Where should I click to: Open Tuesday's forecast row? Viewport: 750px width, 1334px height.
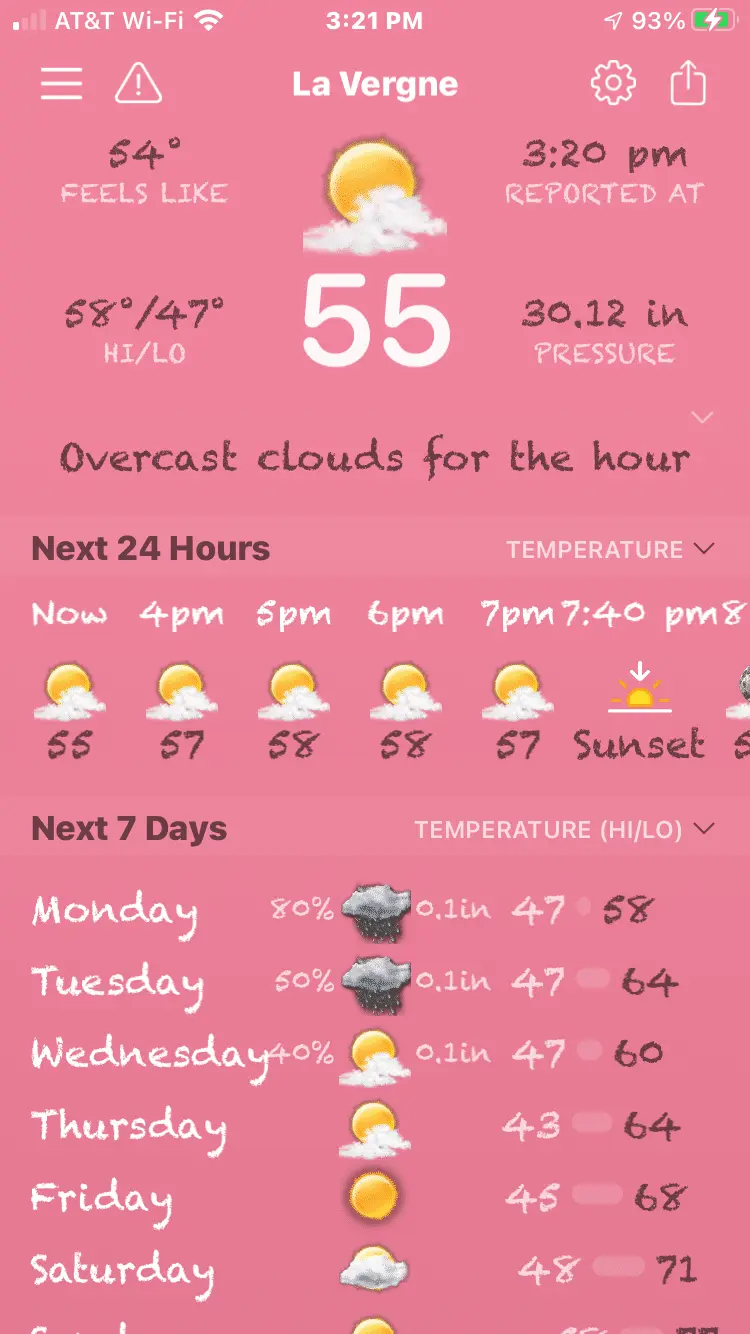pos(374,982)
